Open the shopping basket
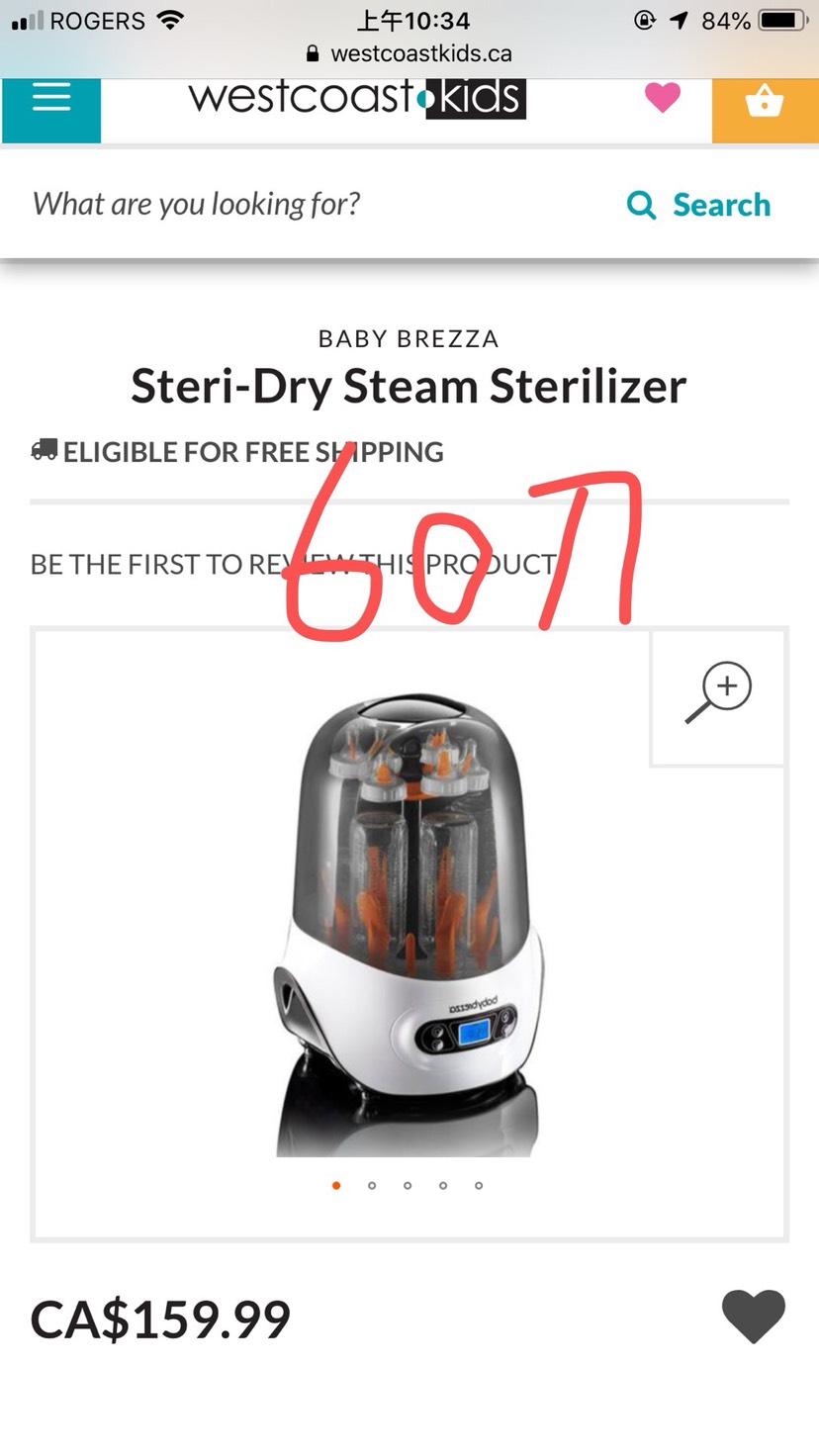Image resolution: width=819 pixels, height=1456 pixels. pyautogui.click(x=765, y=101)
